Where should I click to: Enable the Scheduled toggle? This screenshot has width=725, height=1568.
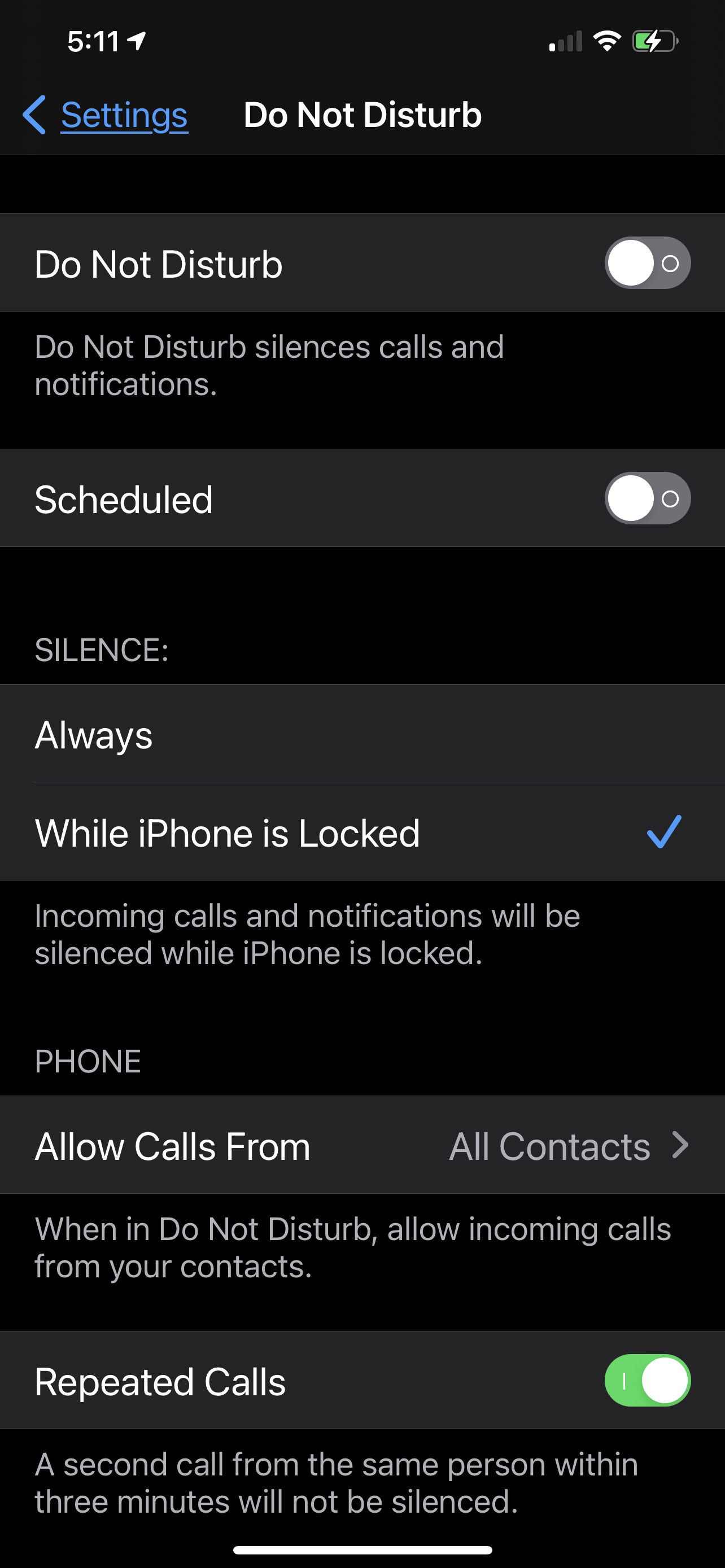coord(647,498)
